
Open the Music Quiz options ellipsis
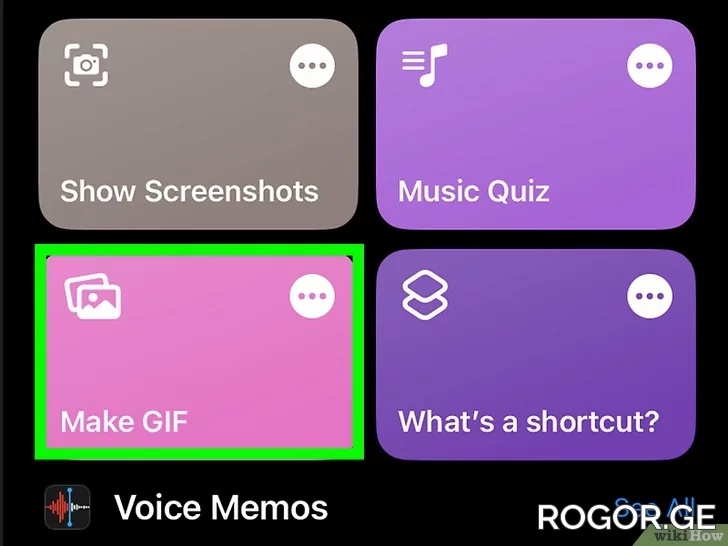650,67
